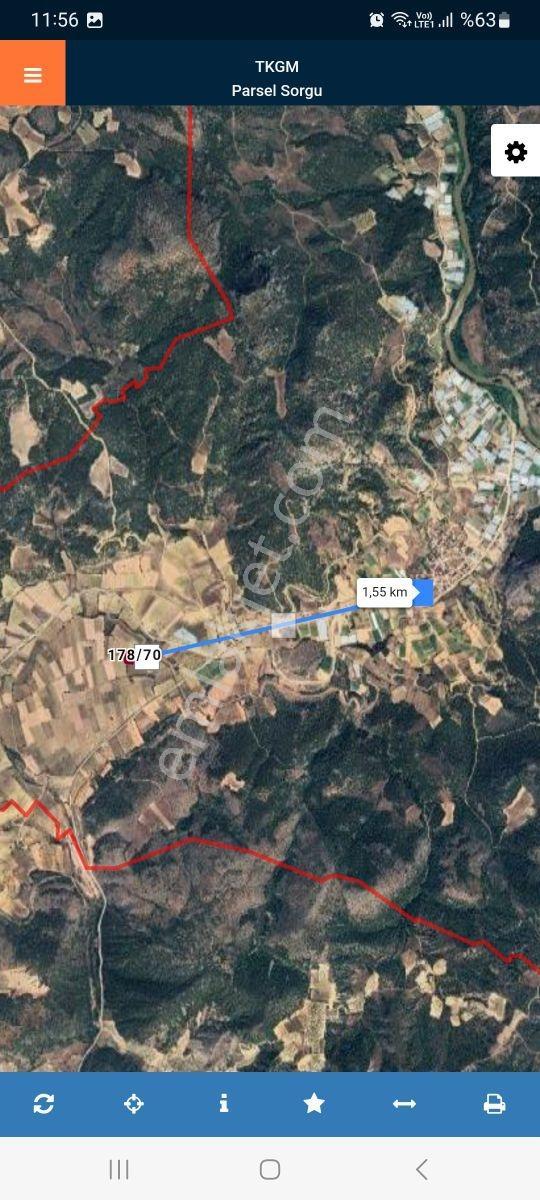Viewport: 540px width, 1200px height.
Task: Show parcel info with the i icon
Action: pyautogui.click(x=224, y=1103)
